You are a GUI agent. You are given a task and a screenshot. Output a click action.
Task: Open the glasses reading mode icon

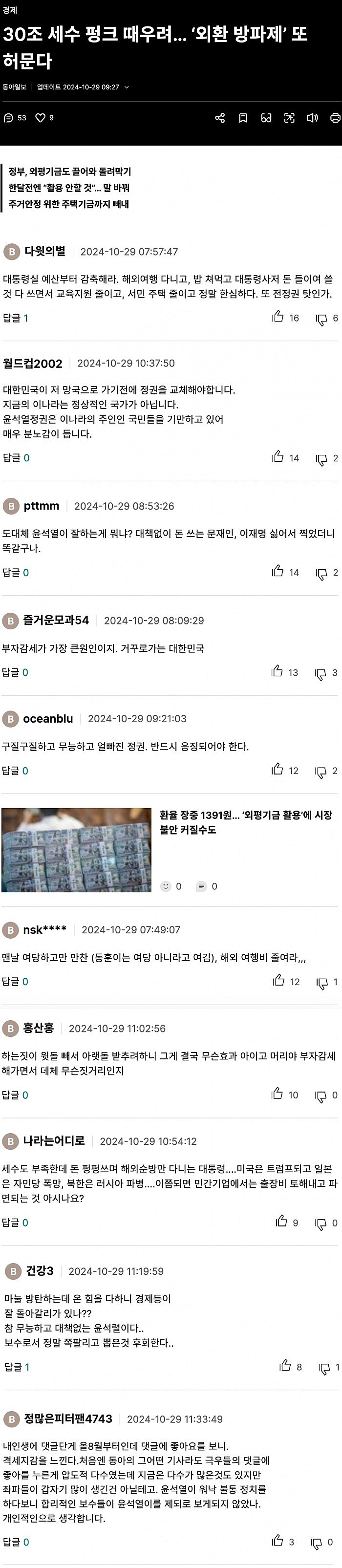pyautogui.click(x=266, y=118)
